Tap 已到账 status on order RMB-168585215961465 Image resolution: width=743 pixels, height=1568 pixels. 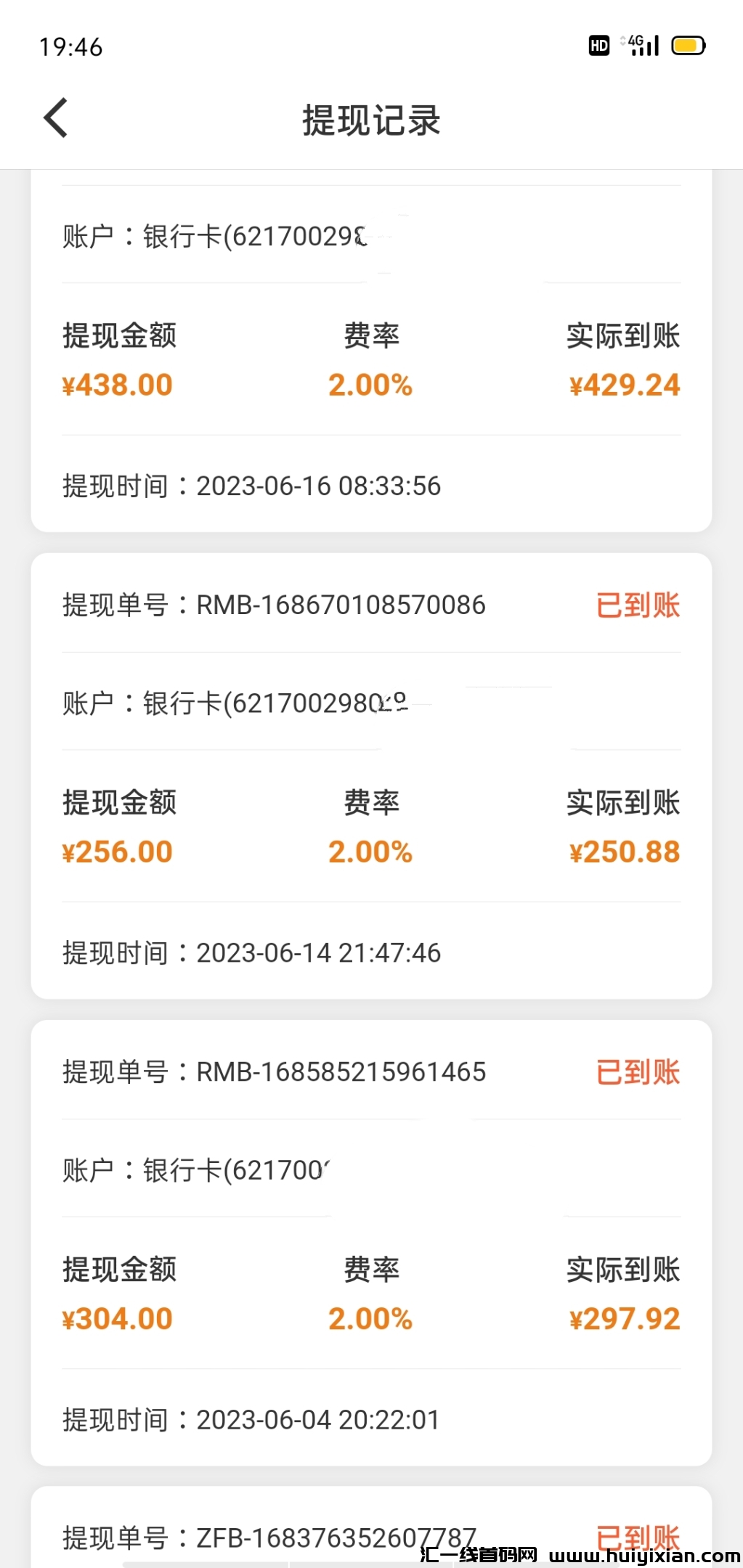(636, 1072)
